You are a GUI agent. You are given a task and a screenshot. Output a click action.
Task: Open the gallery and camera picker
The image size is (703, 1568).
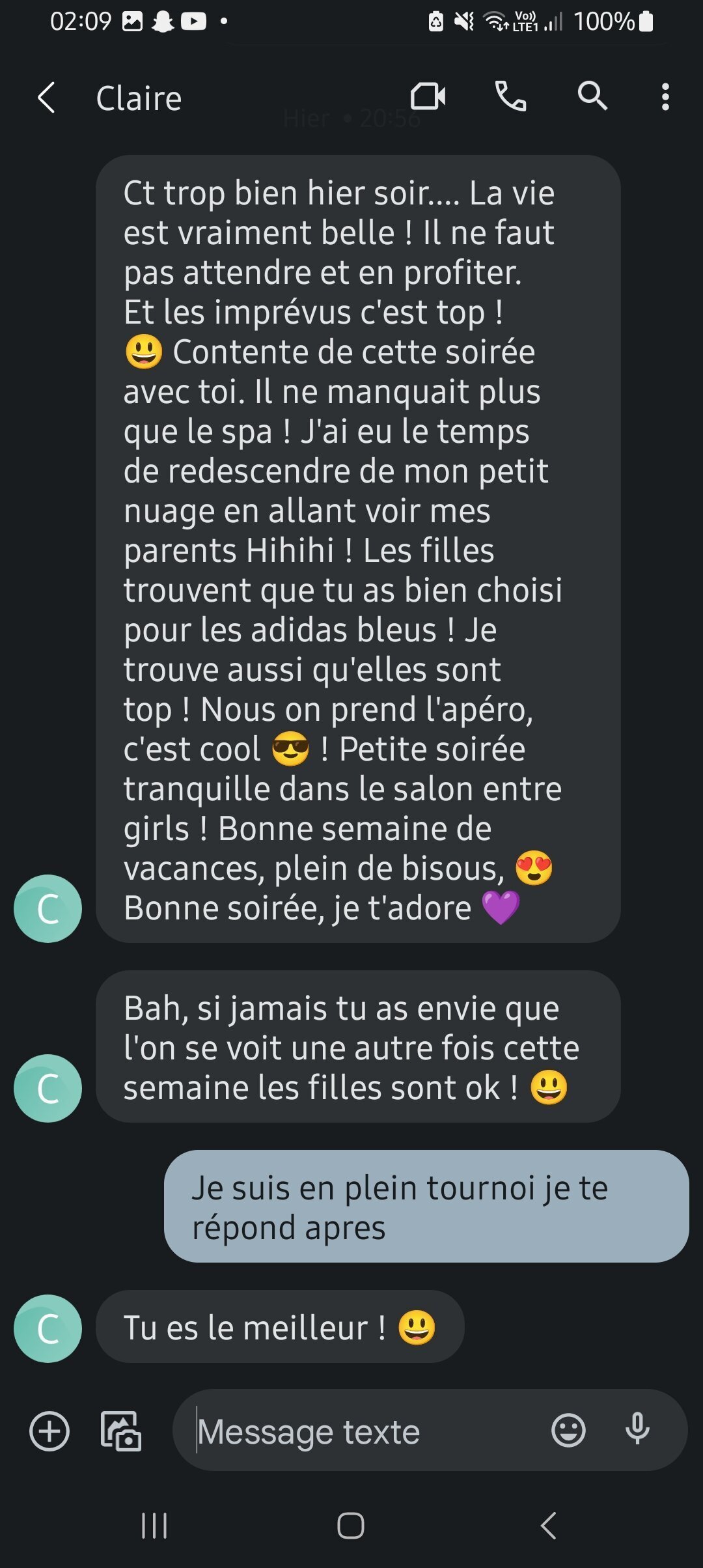(x=121, y=1431)
